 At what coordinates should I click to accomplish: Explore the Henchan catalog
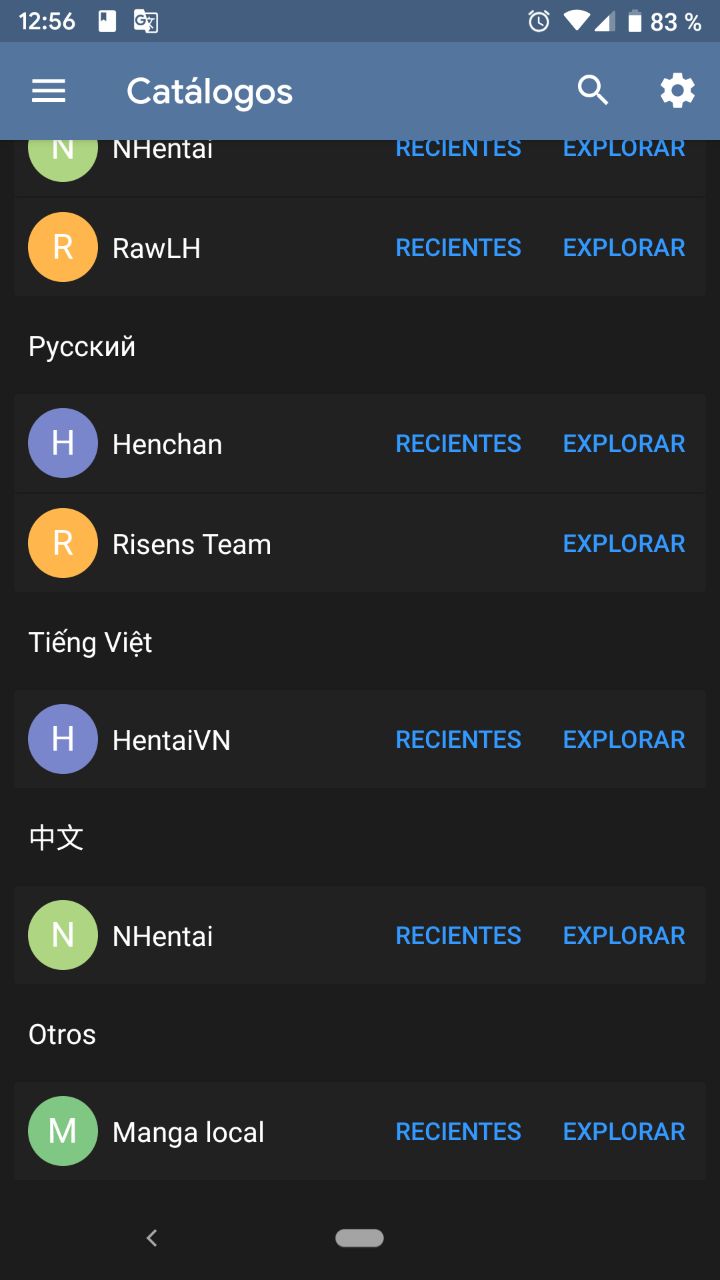tap(624, 444)
